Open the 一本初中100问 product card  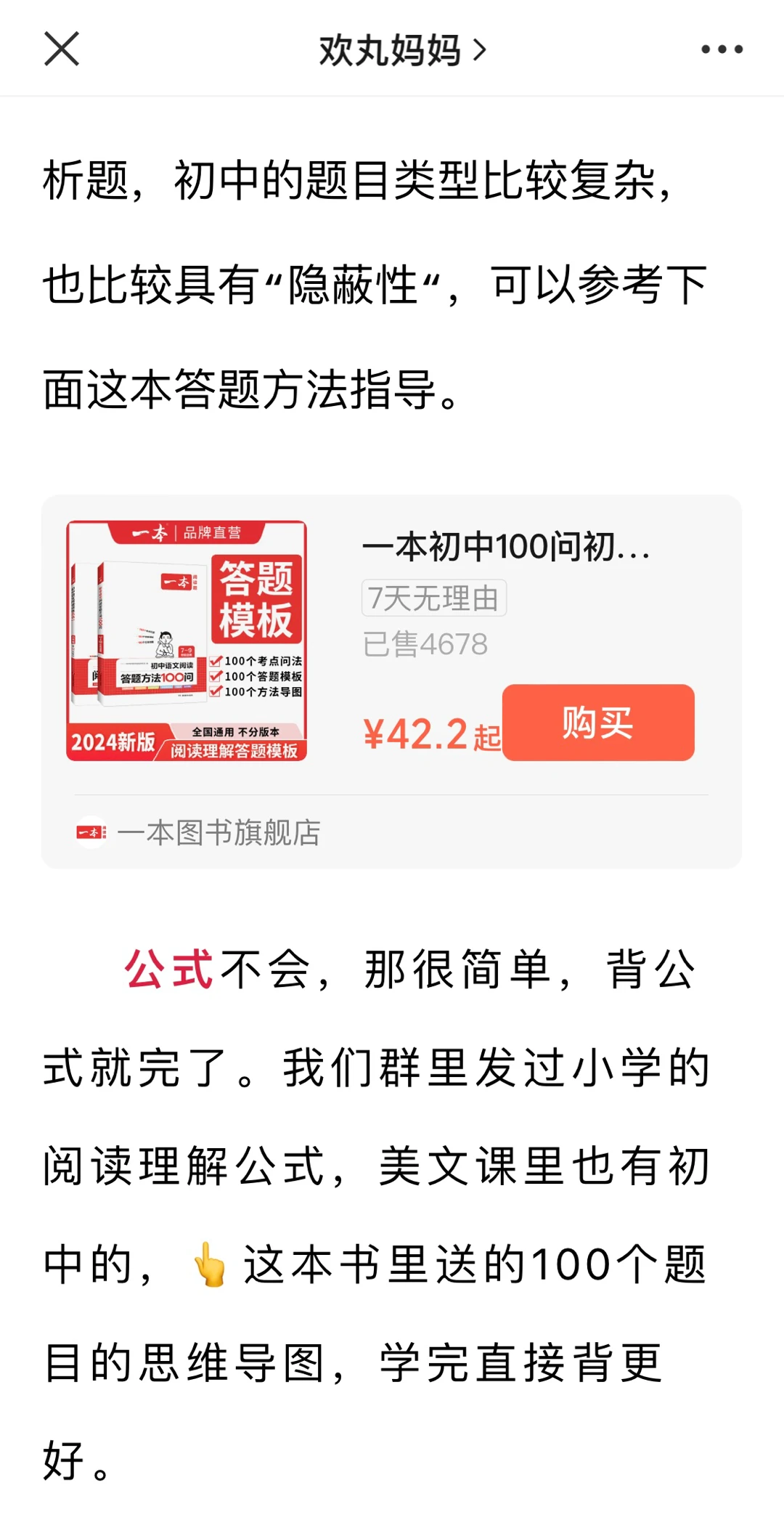pyautogui.click(x=505, y=547)
